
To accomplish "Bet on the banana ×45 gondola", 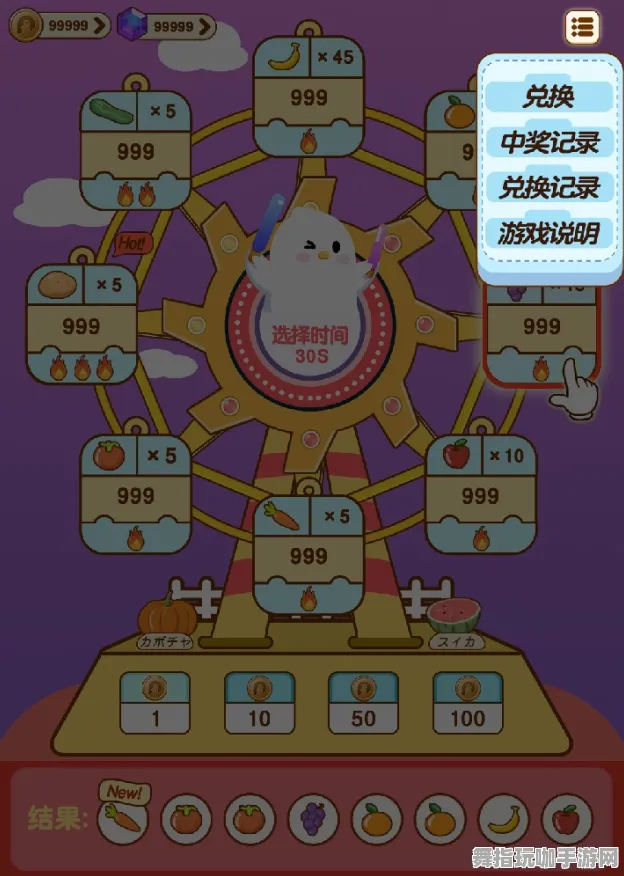I will click(308, 95).
